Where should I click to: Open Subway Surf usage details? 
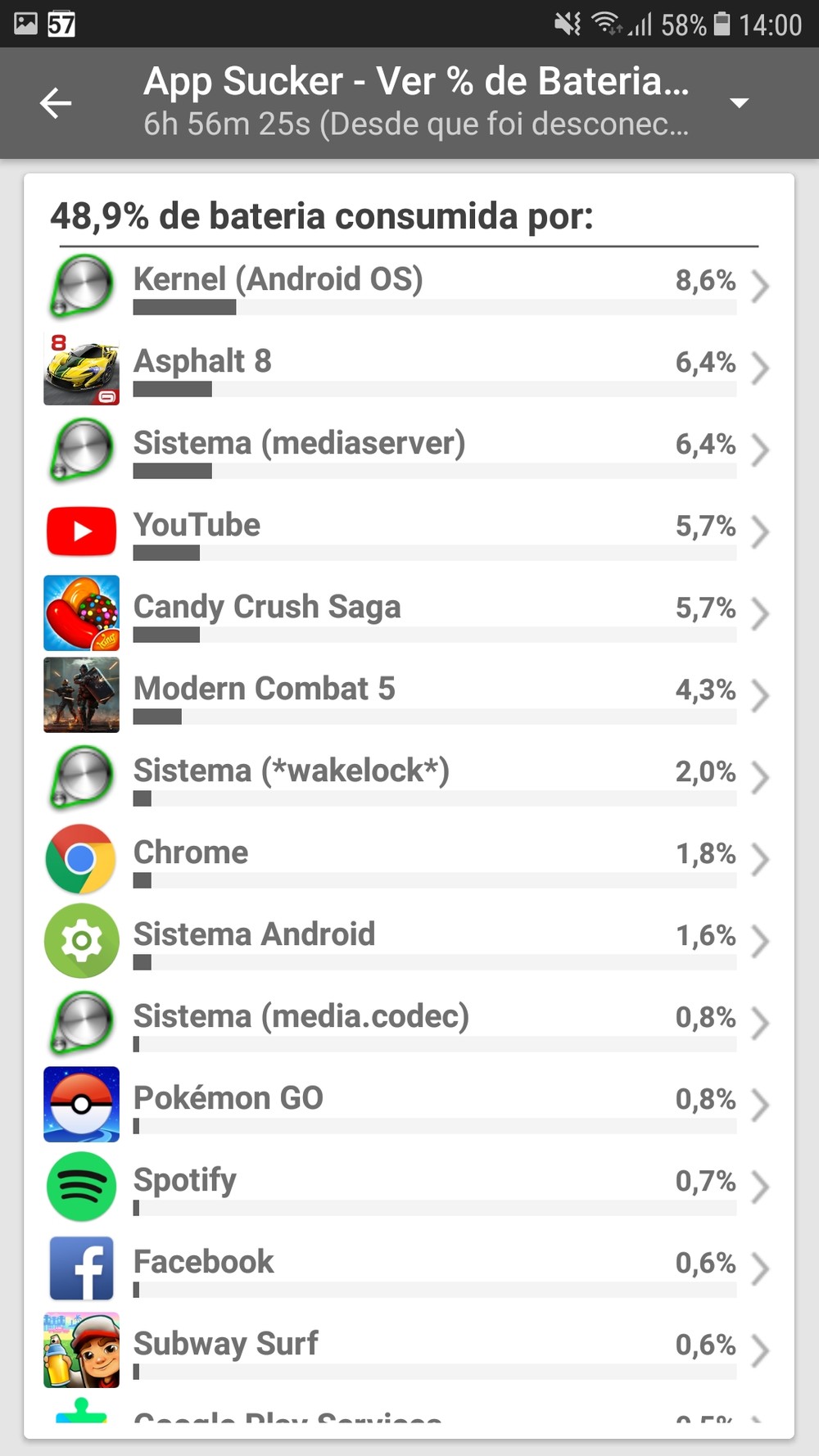pos(408,1350)
